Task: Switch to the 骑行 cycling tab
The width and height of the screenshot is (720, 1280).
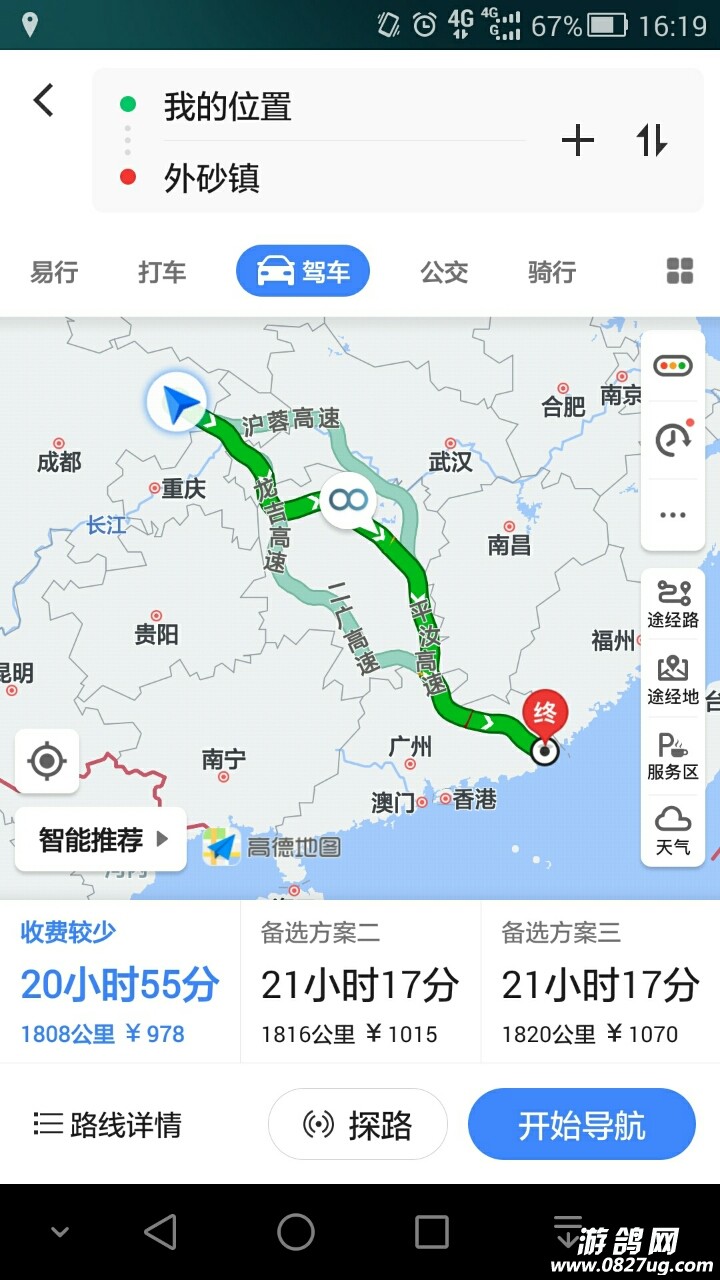Action: pyautogui.click(x=552, y=272)
